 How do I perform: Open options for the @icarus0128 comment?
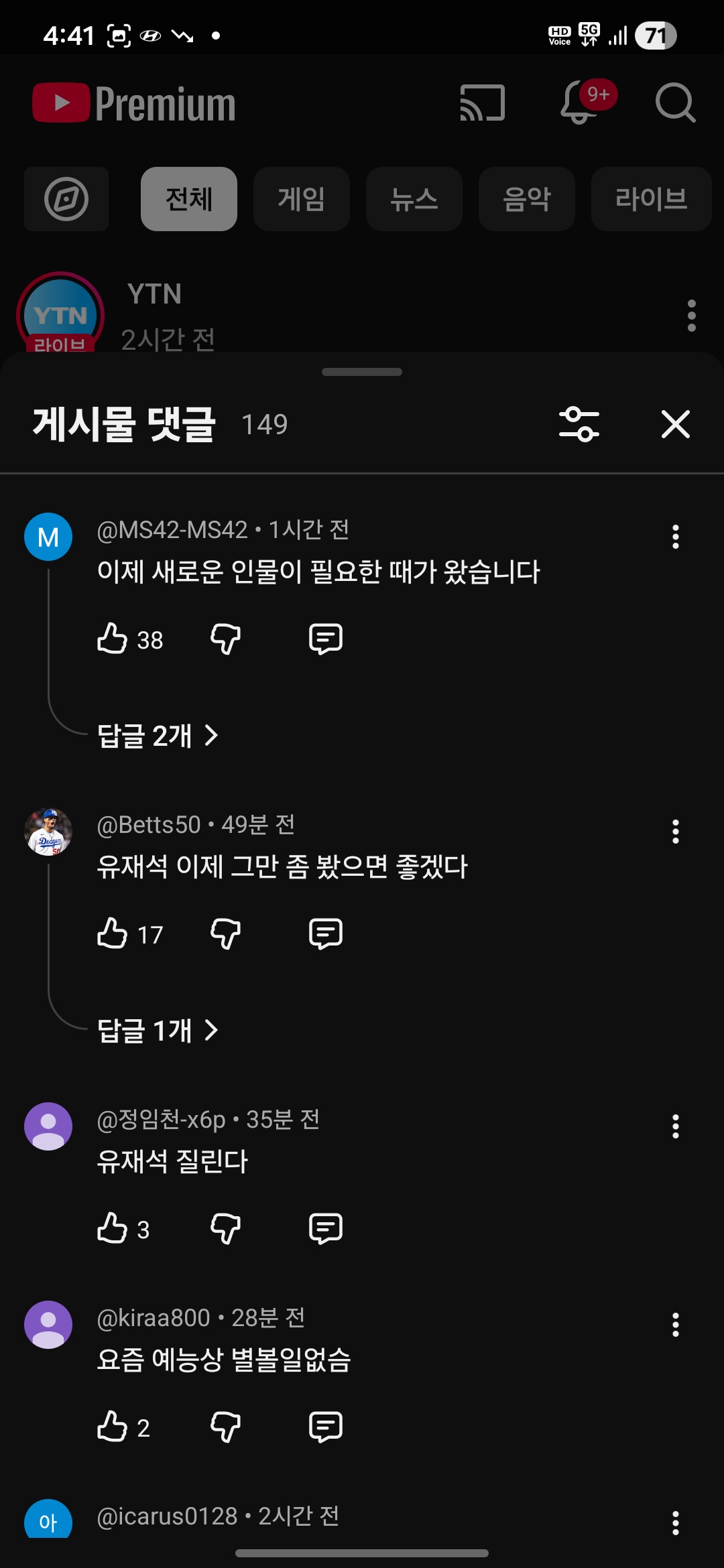(x=675, y=1523)
